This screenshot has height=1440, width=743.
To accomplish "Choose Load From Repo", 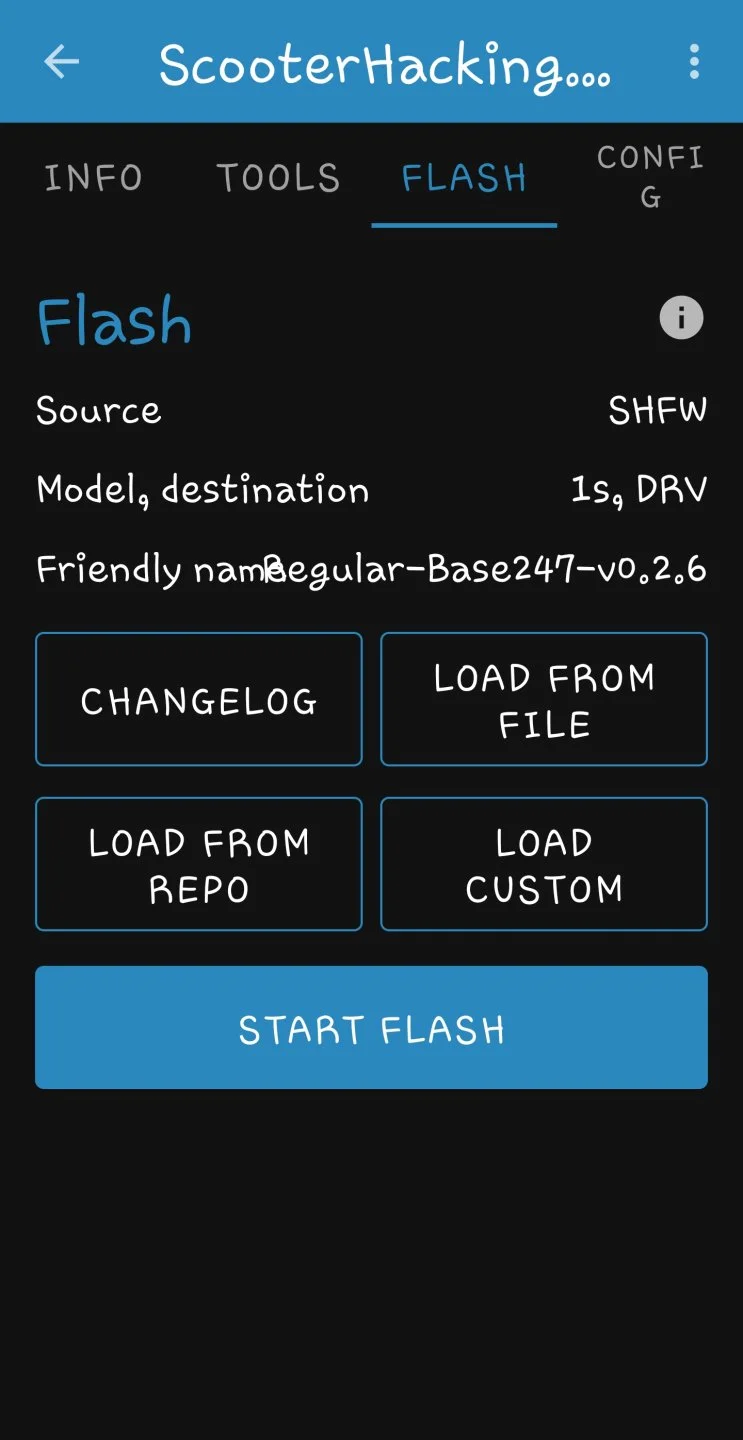I will pos(199,865).
